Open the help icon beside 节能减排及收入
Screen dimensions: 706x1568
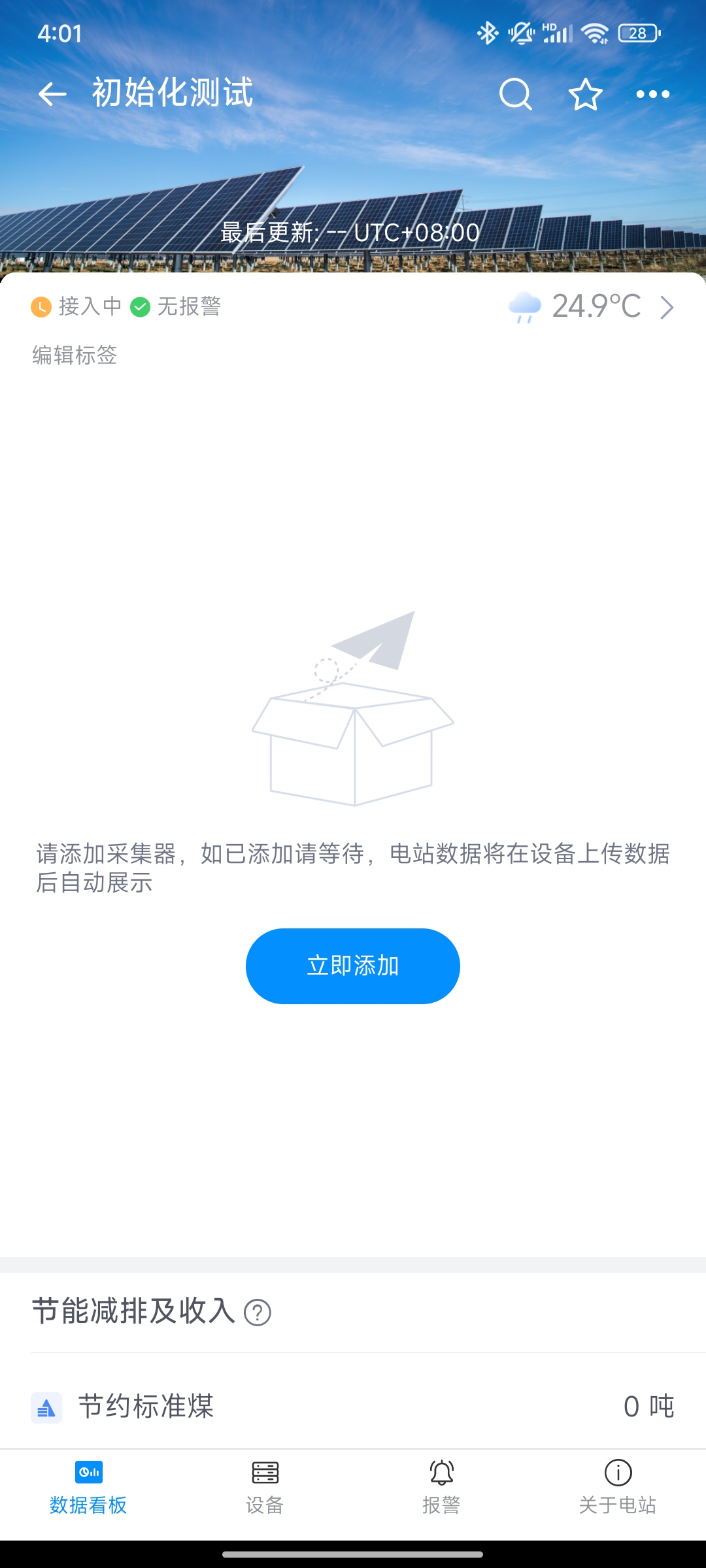click(x=258, y=1312)
